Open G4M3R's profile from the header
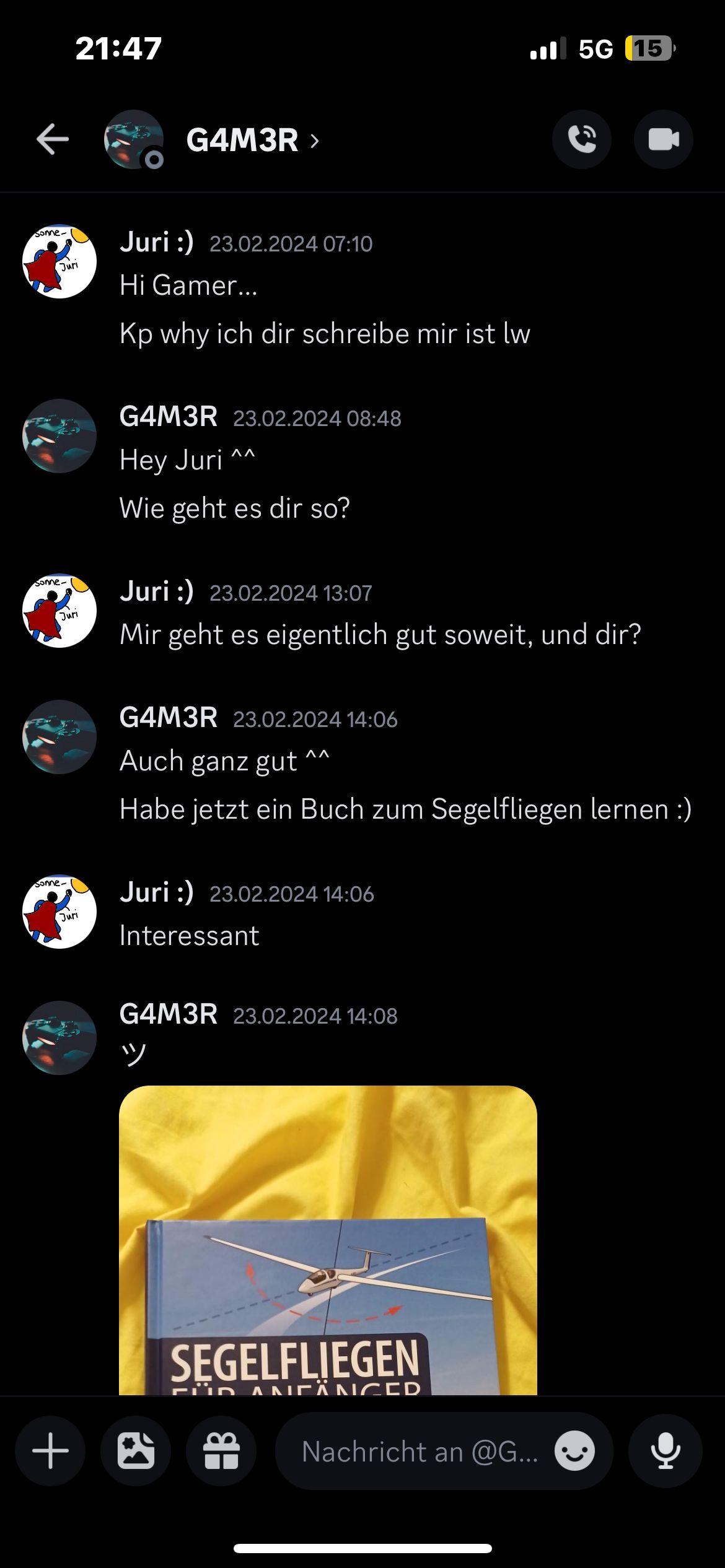The image size is (725, 1568). pyautogui.click(x=242, y=140)
